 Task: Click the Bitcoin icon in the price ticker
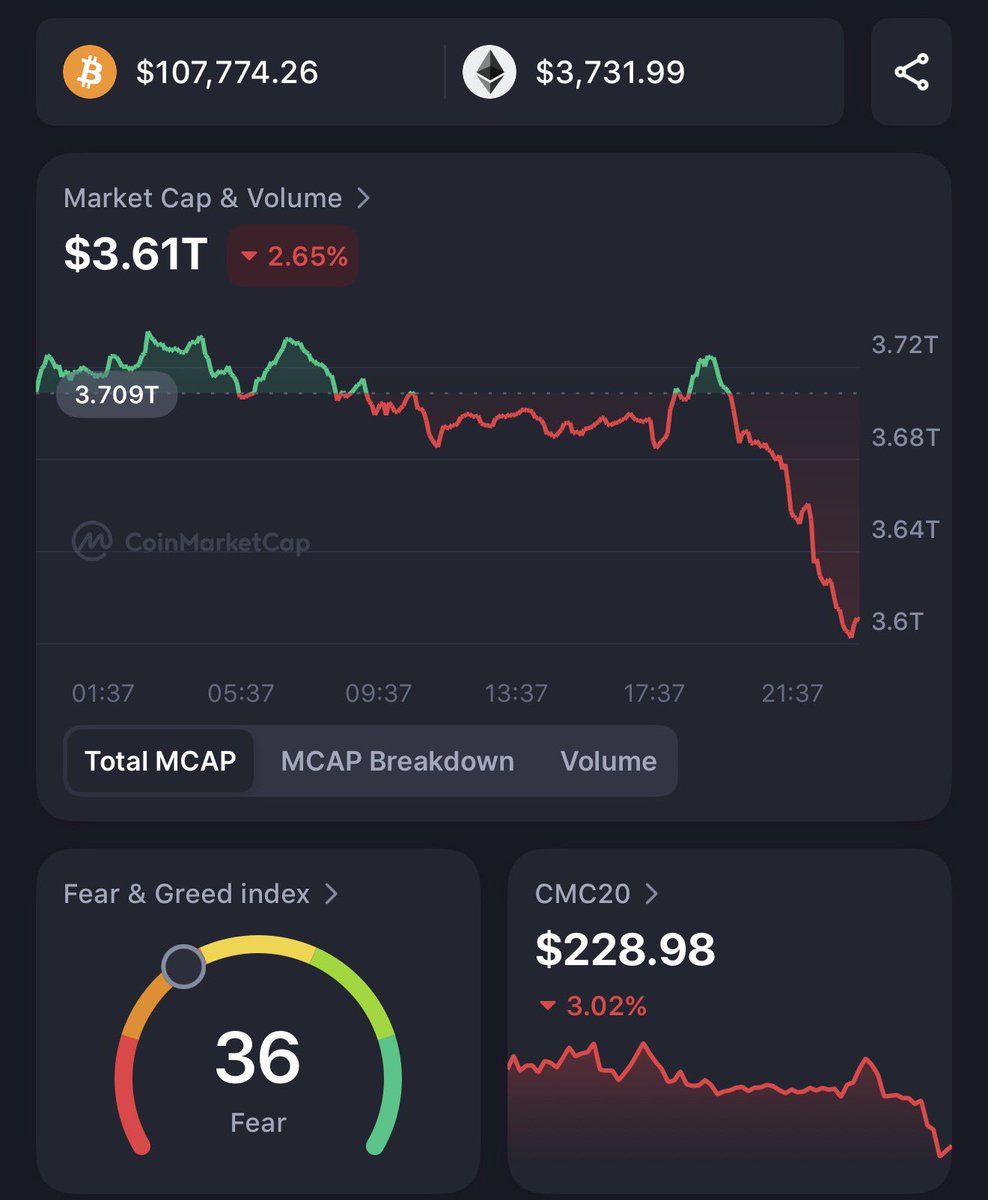click(x=89, y=71)
